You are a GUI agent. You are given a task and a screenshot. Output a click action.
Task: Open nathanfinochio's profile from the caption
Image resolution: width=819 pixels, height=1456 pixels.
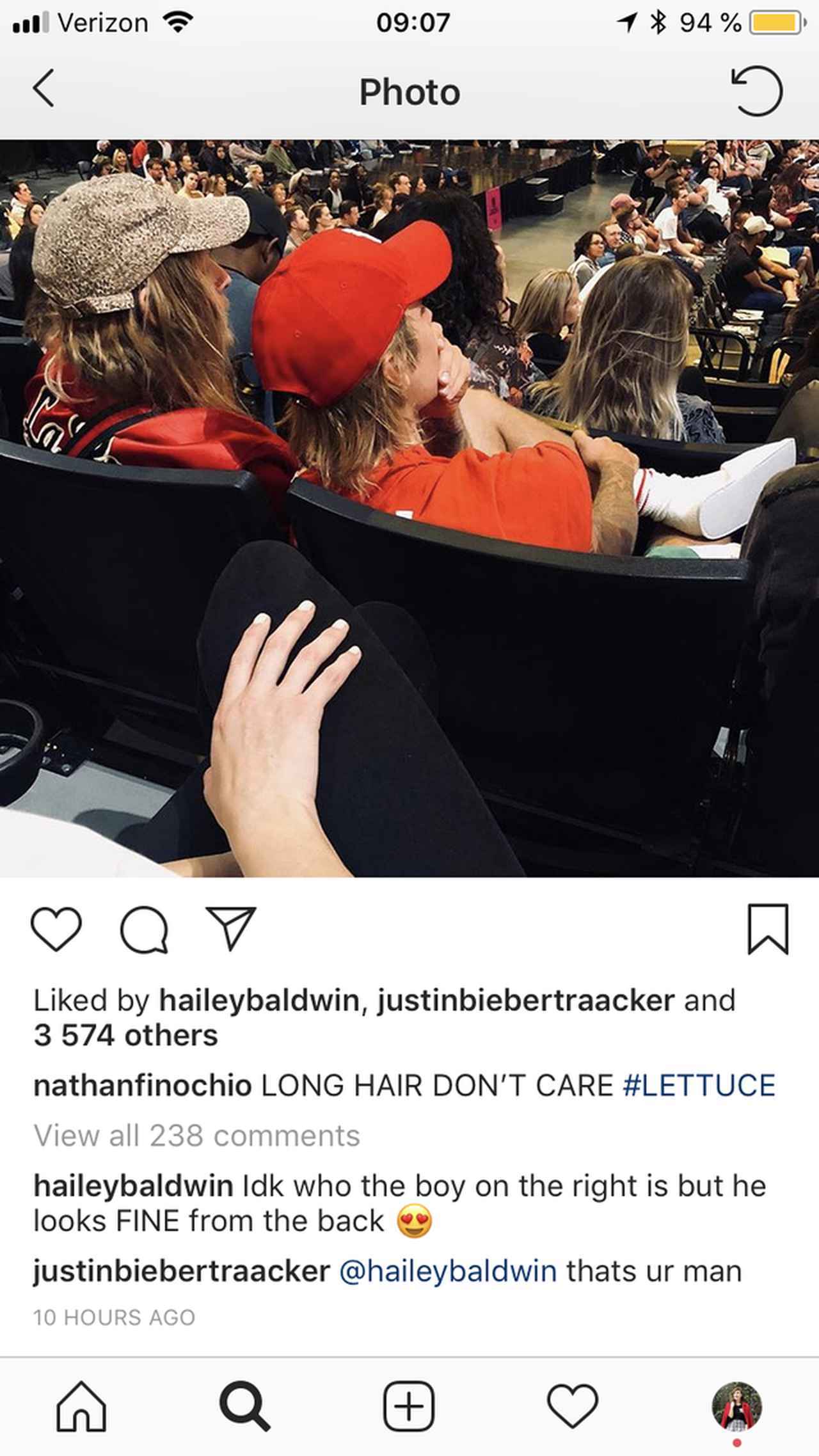pos(142,1086)
